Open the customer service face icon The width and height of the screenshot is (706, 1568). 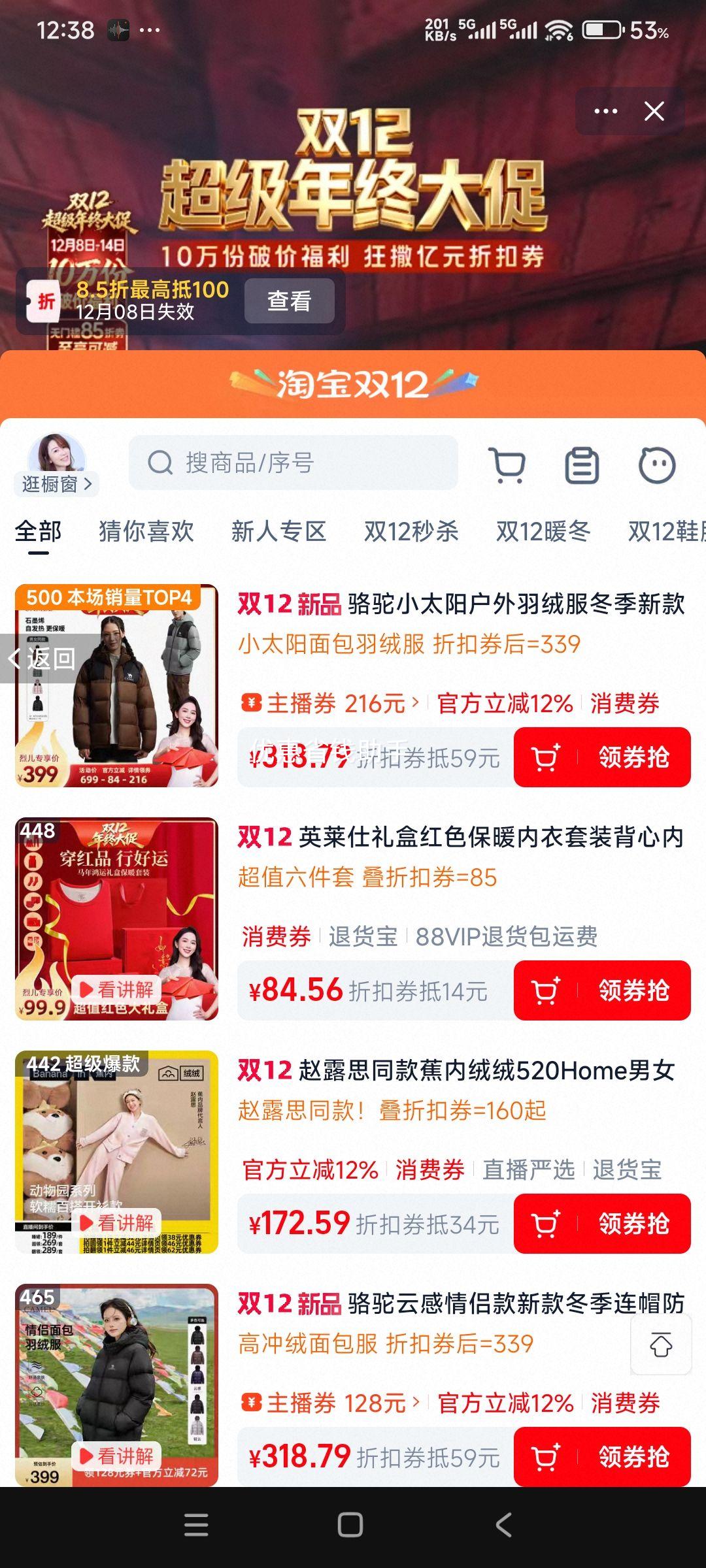pos(656,465)
